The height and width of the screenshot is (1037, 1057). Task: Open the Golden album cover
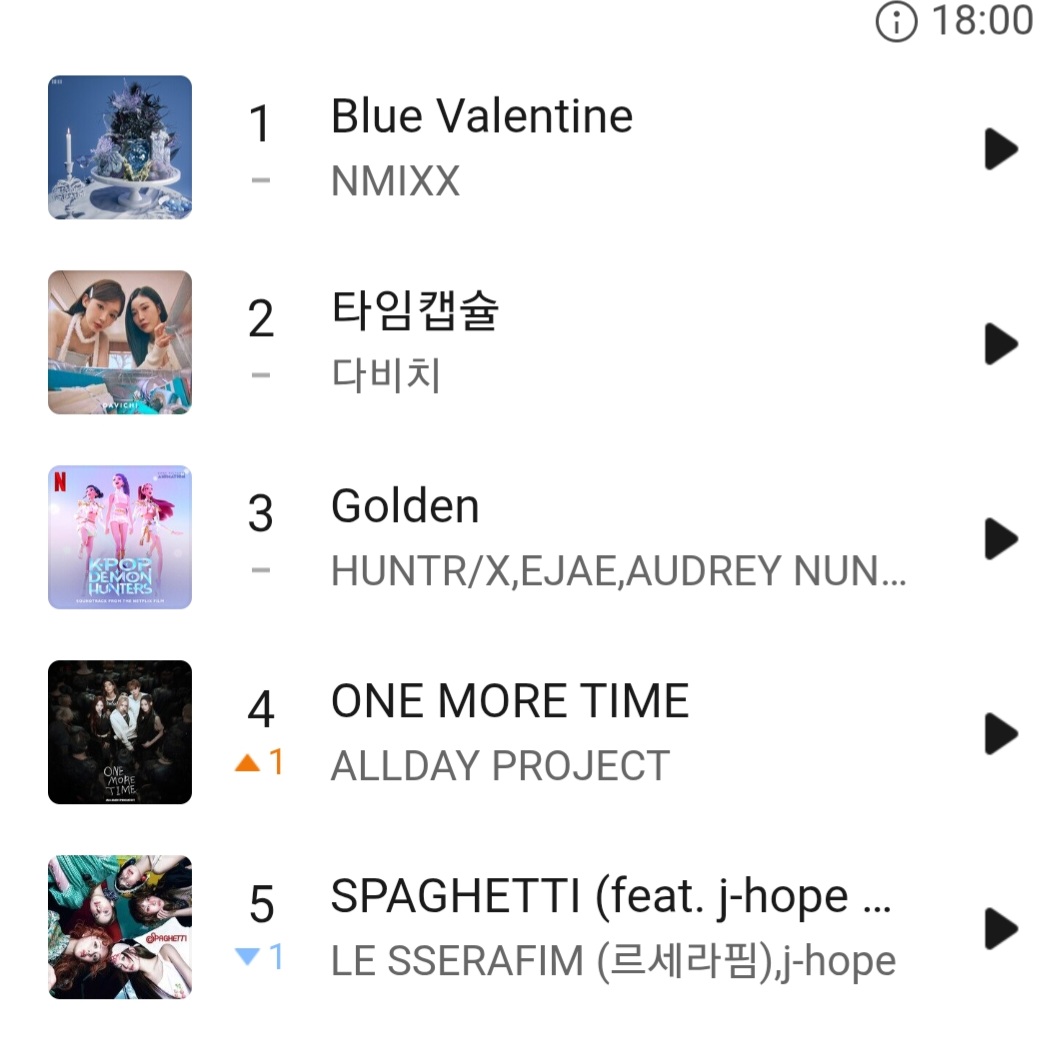pos(120,537)
